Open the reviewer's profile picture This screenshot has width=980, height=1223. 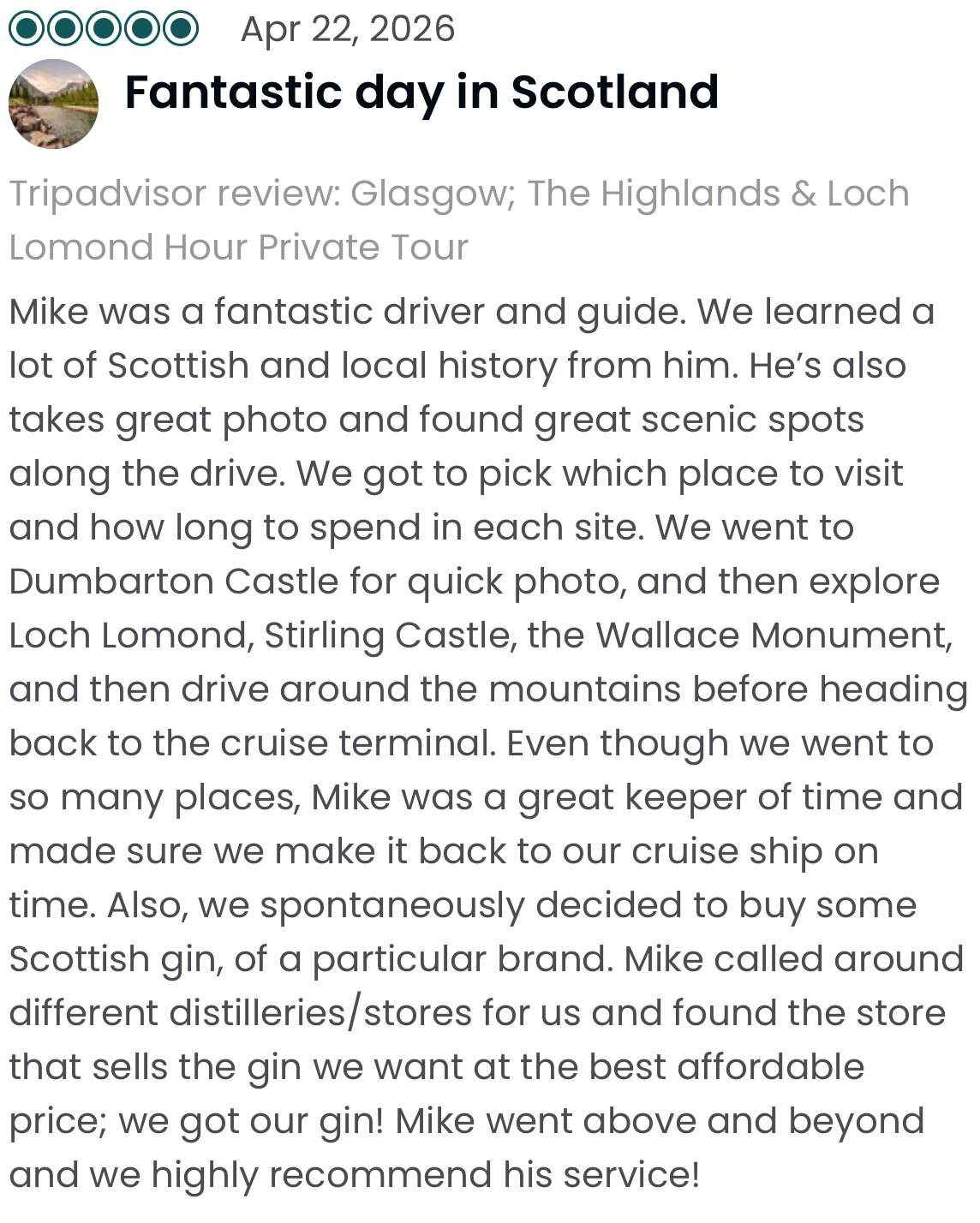(x=53, y=104)
